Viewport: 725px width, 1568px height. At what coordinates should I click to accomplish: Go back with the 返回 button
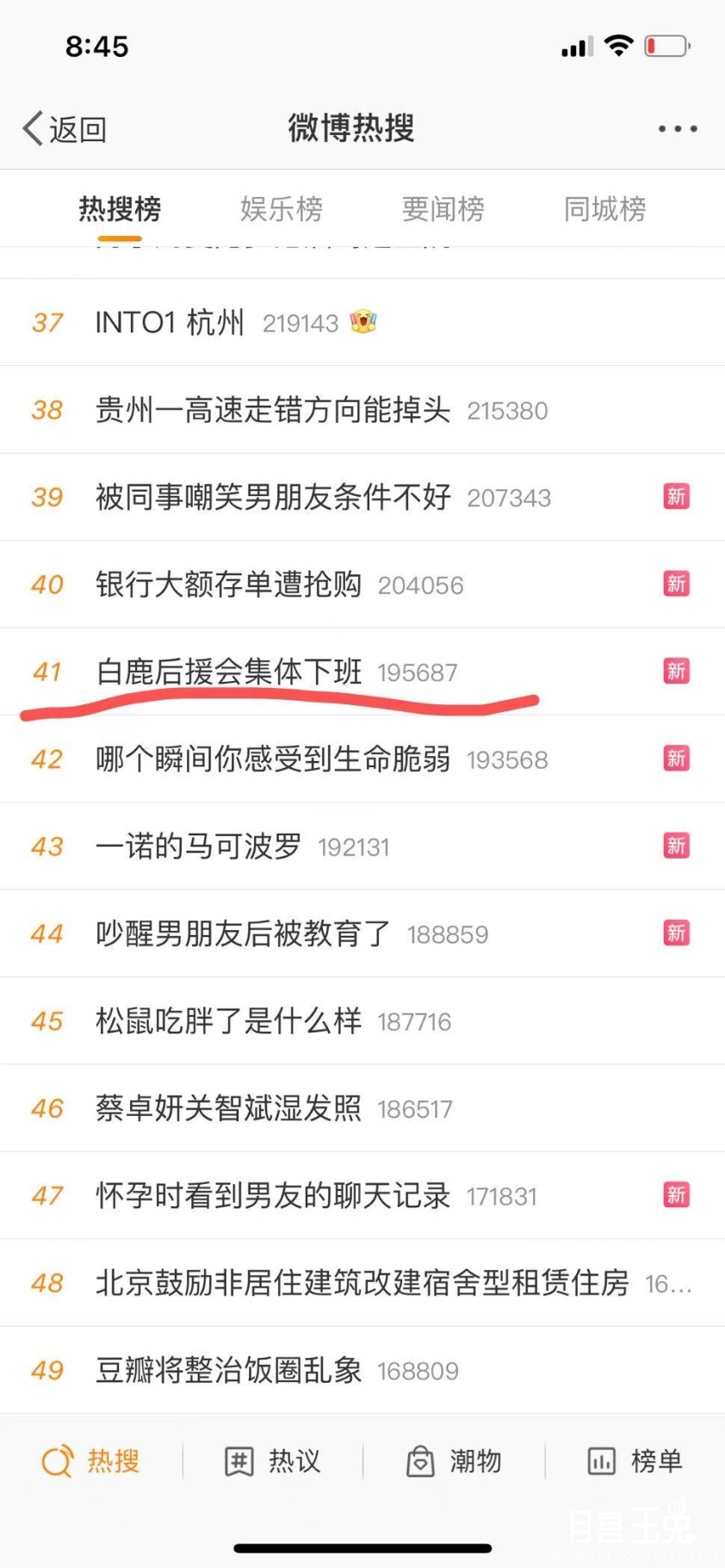pos(65,129)
